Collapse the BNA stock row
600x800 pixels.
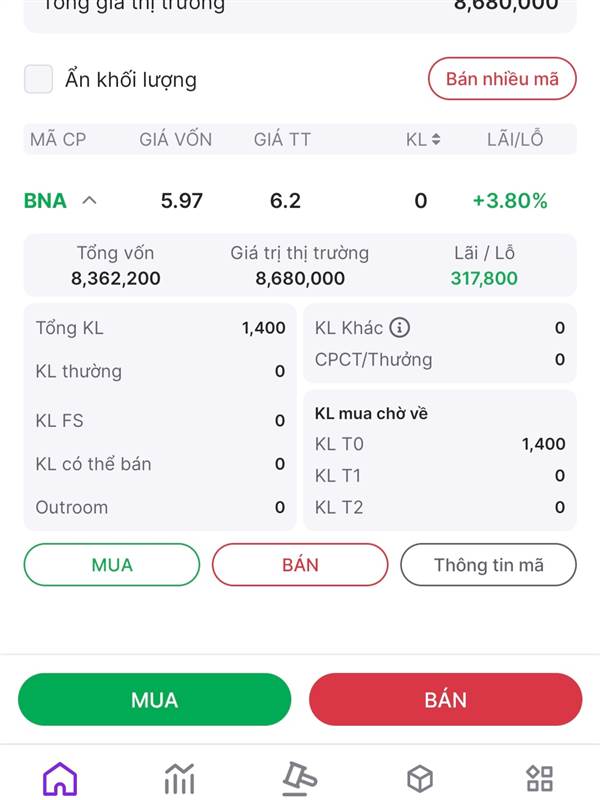[89, 200]
